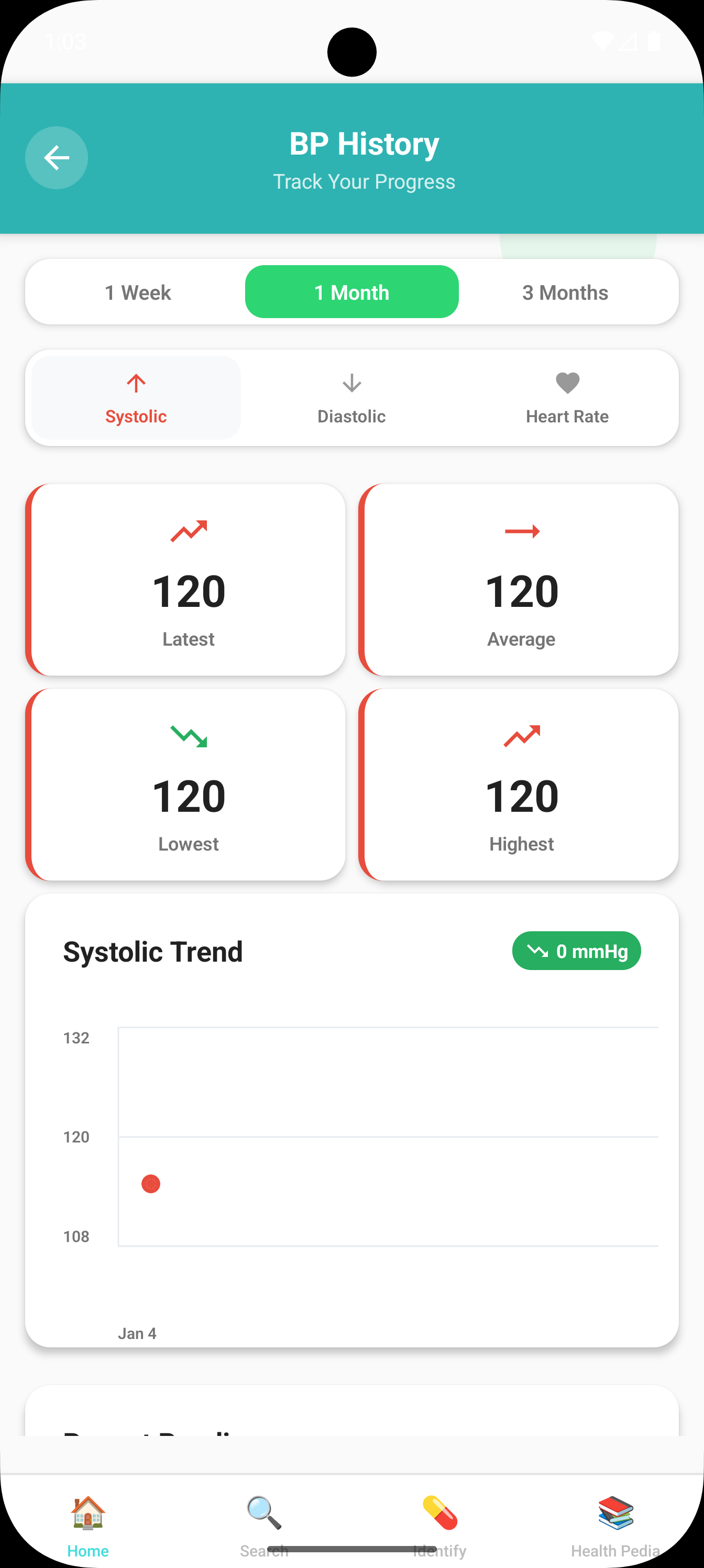Tap the Jan 4 data point
Viewport: 704px width, 1568px height.
pyautogui.click(x=151, y=1184)
